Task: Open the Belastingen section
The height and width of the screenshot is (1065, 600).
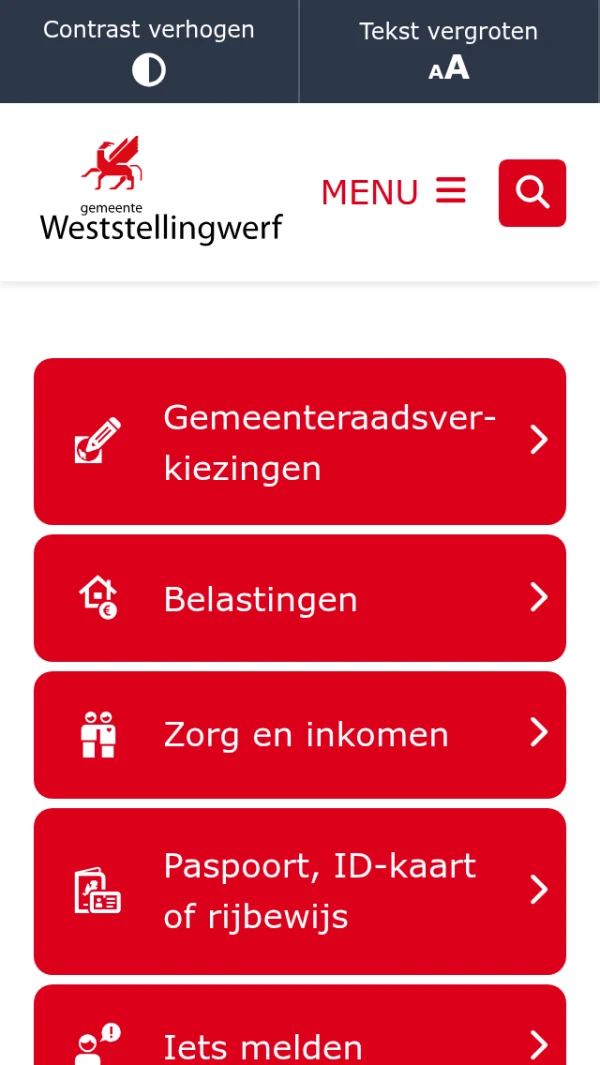Action: pyautogui.click(x=300, y=598)
